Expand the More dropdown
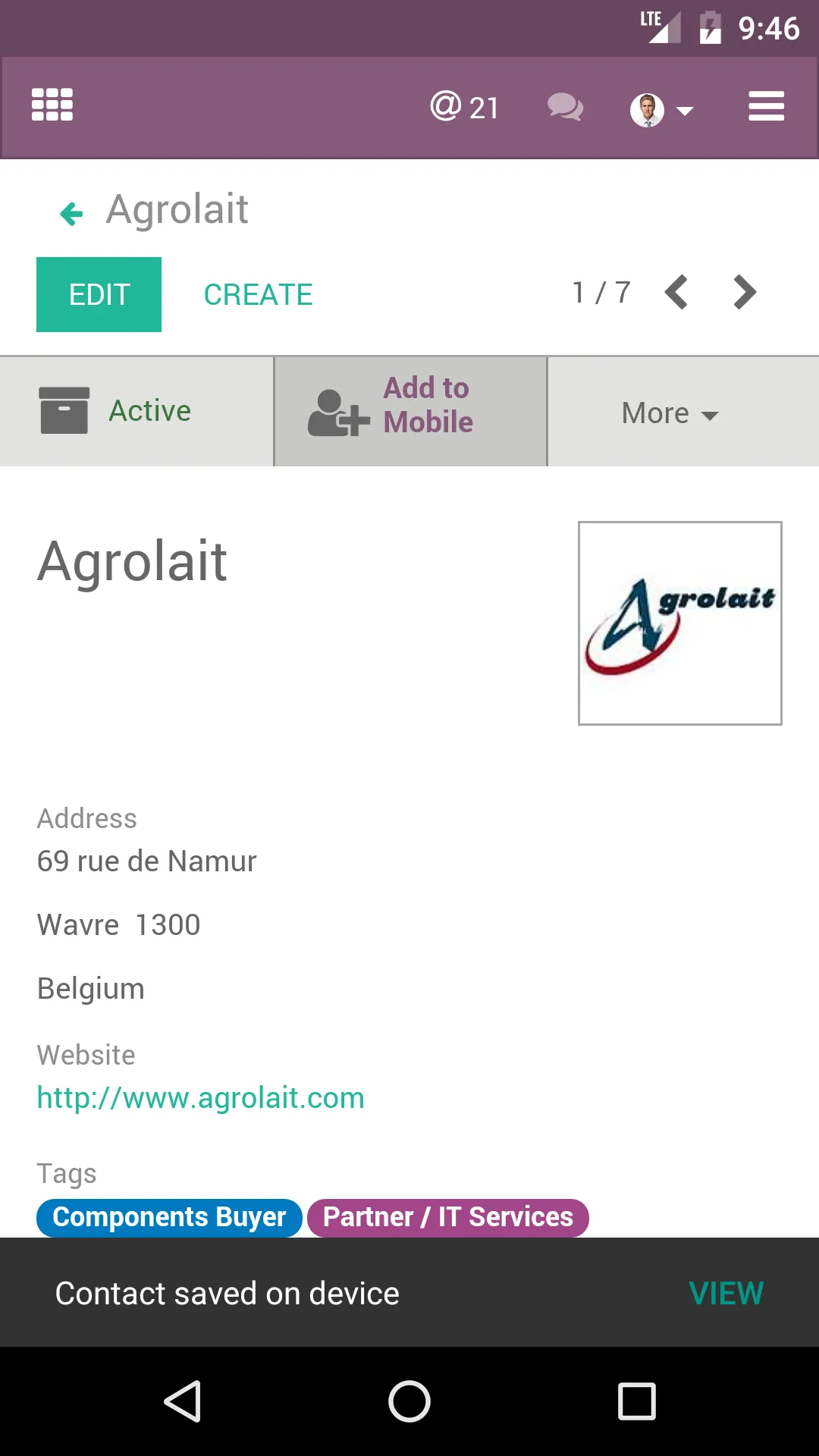Viewport: 819px width, 1456px height. 670,413
